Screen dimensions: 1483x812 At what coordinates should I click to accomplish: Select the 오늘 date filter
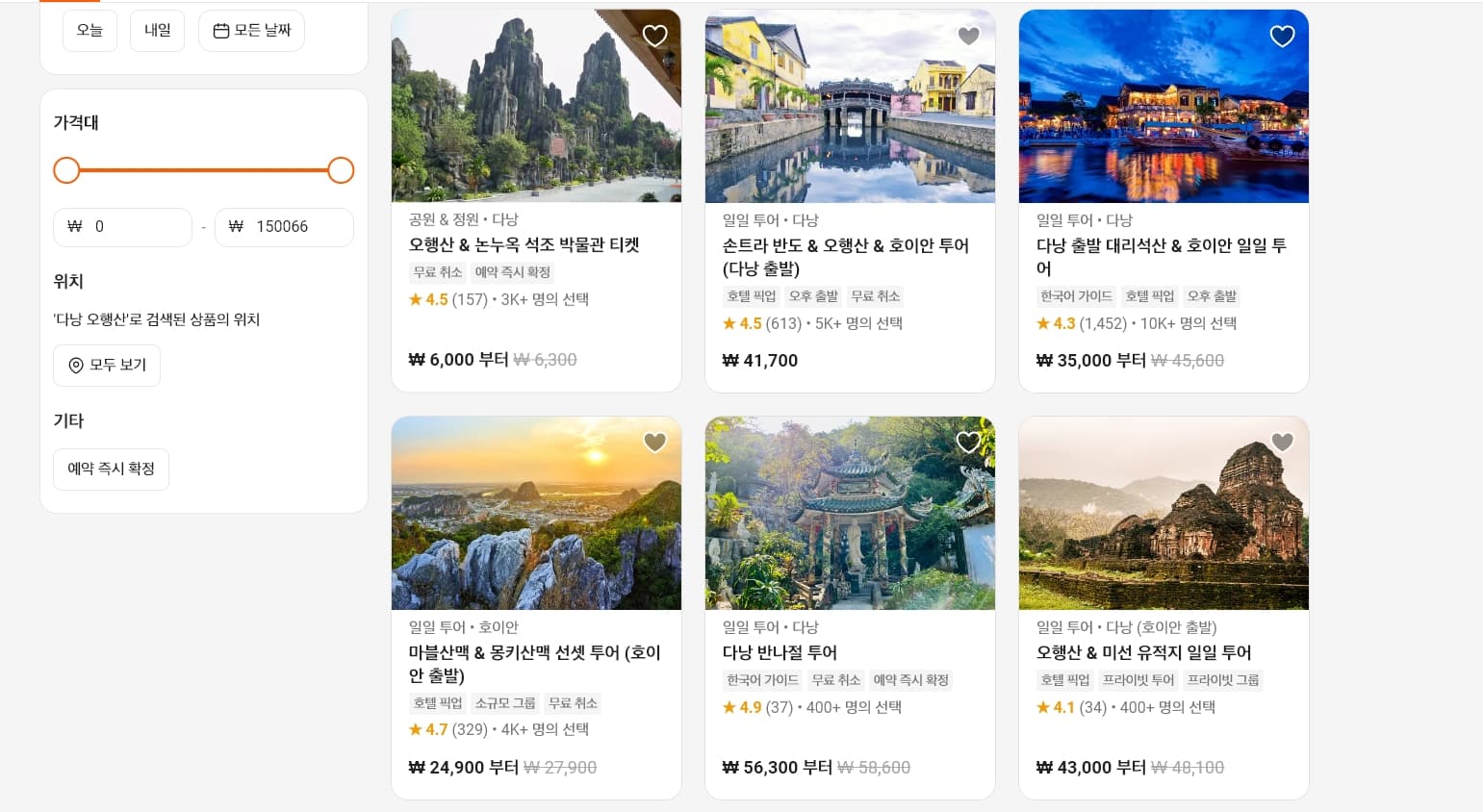[89, 31]
